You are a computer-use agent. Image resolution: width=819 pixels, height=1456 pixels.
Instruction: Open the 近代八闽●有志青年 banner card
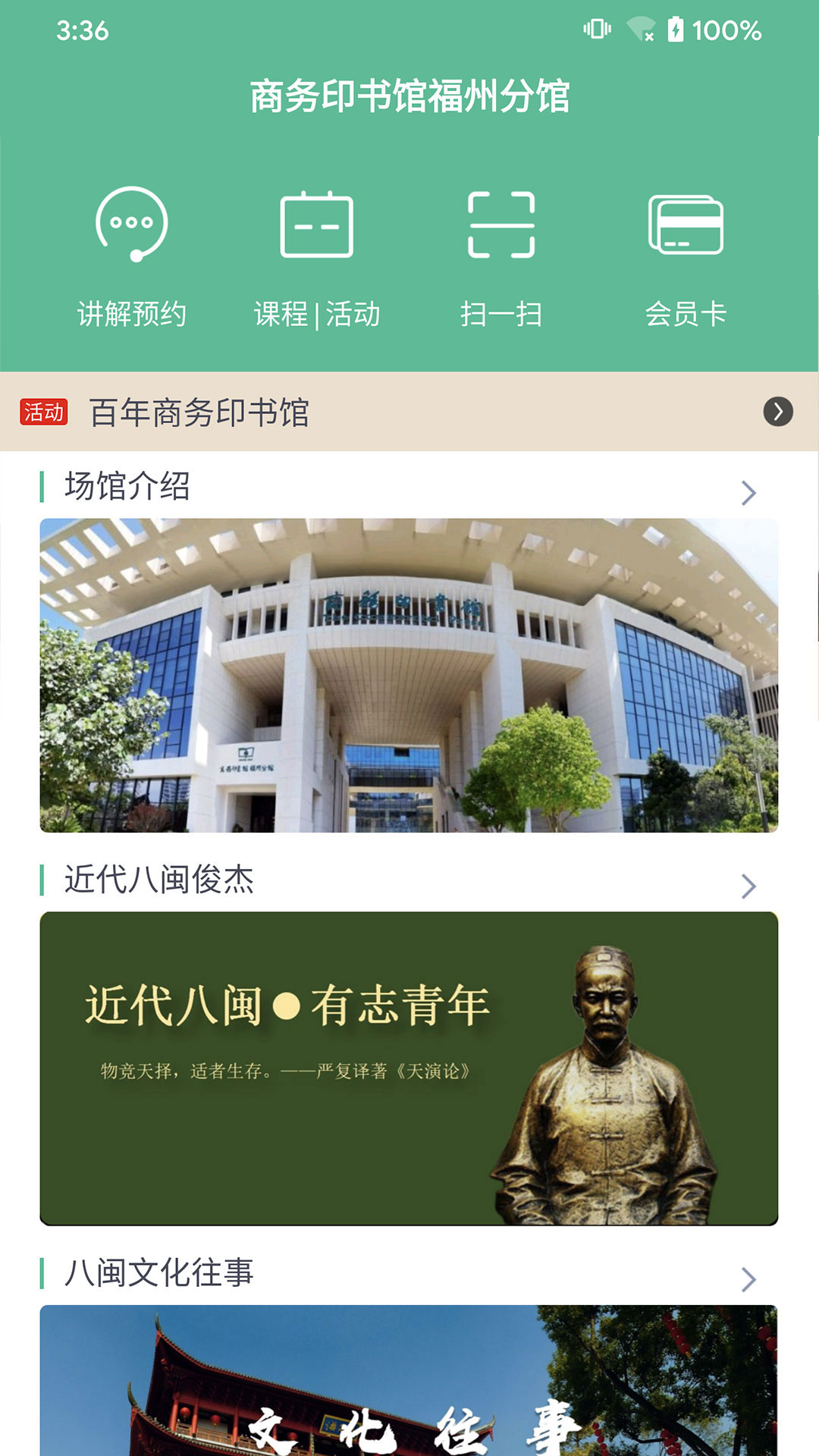(x=409, y=1068)
